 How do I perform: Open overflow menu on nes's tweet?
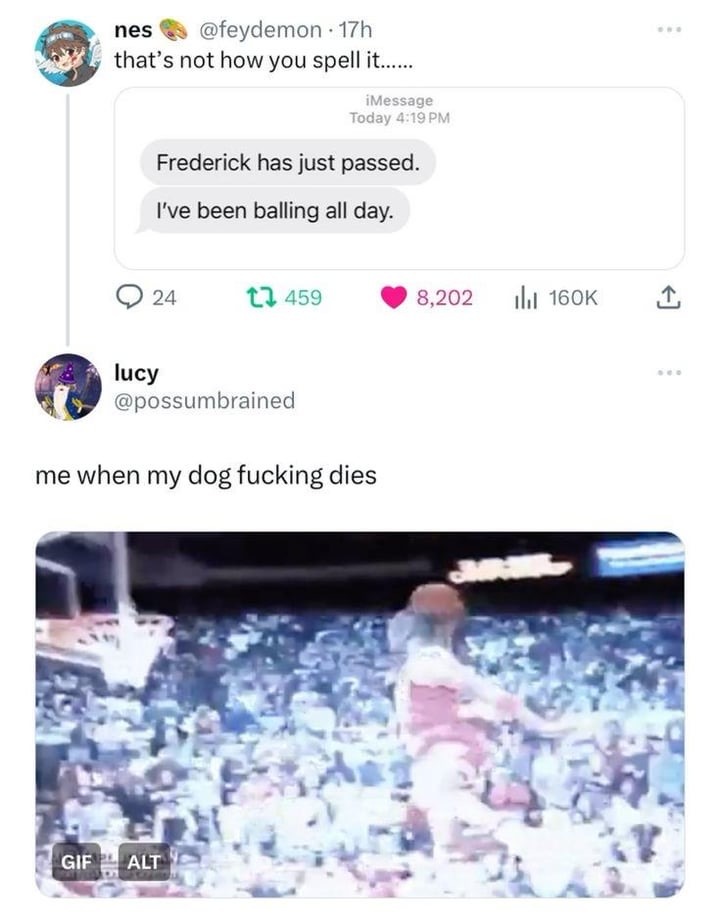[x=669, y=29]
